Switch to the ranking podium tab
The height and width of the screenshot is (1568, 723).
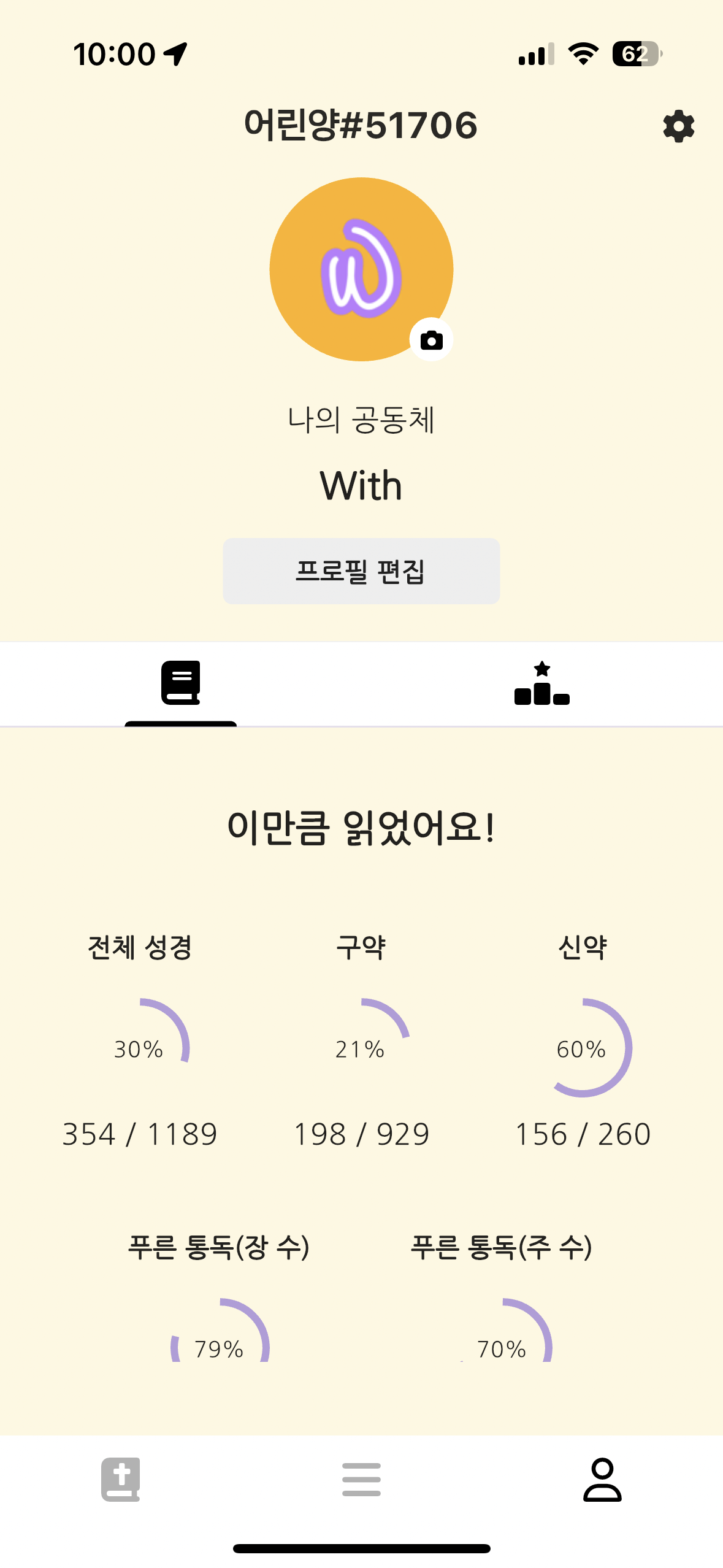click(541, 683)
